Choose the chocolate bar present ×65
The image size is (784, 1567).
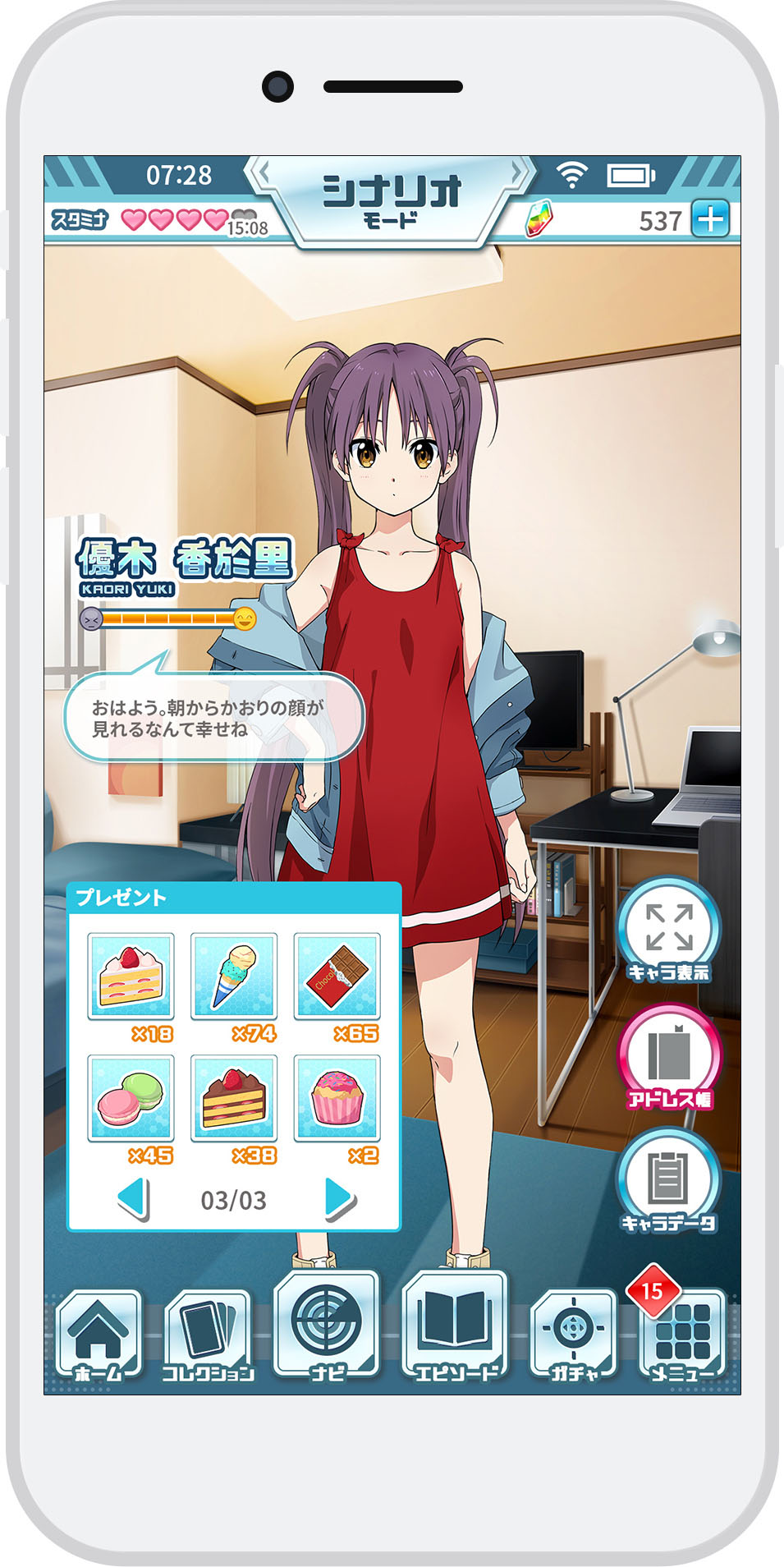[337, 976]
